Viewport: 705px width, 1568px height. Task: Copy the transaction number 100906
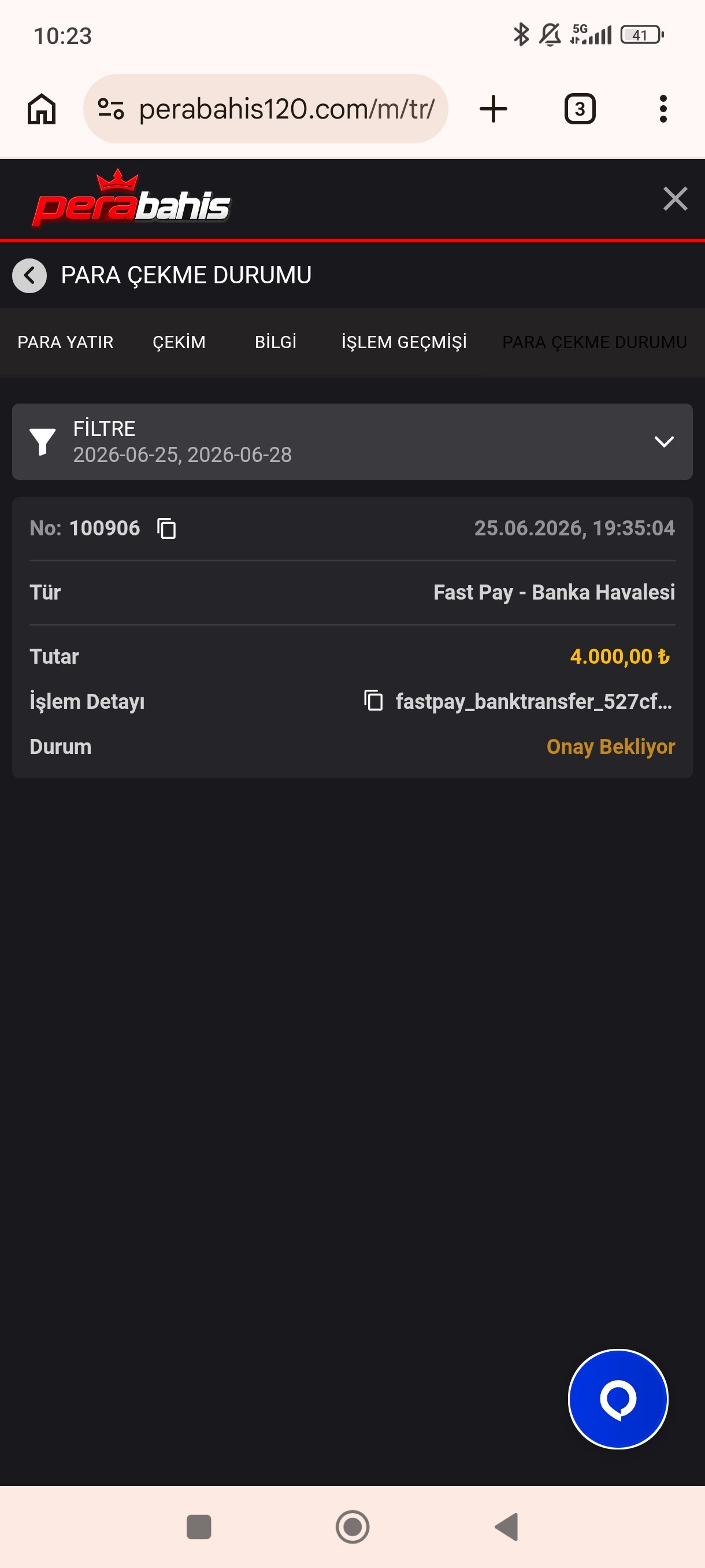point(166,528)
